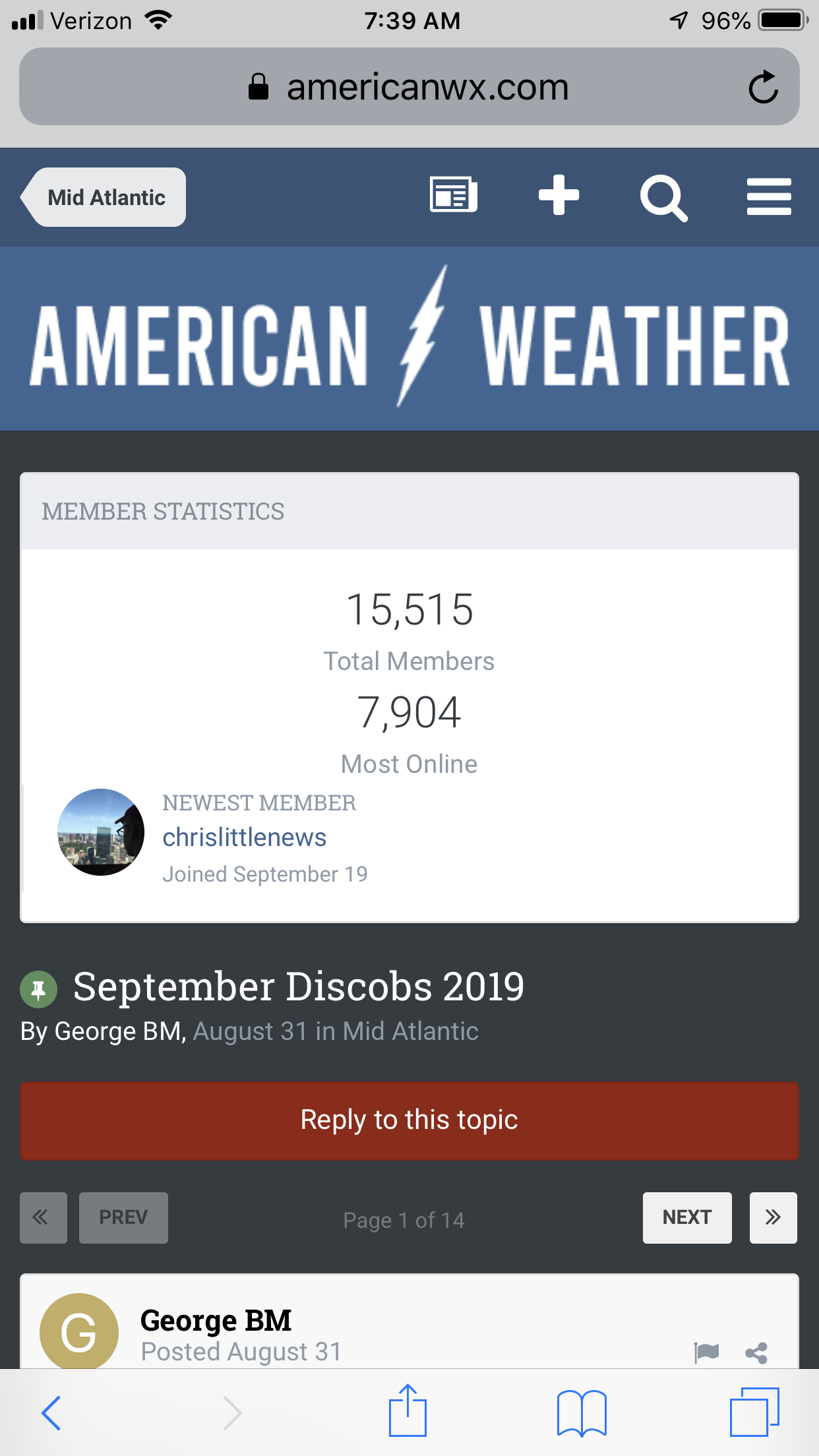
Task: Report George BM's post with flag icon
Action: [706, 1352]
